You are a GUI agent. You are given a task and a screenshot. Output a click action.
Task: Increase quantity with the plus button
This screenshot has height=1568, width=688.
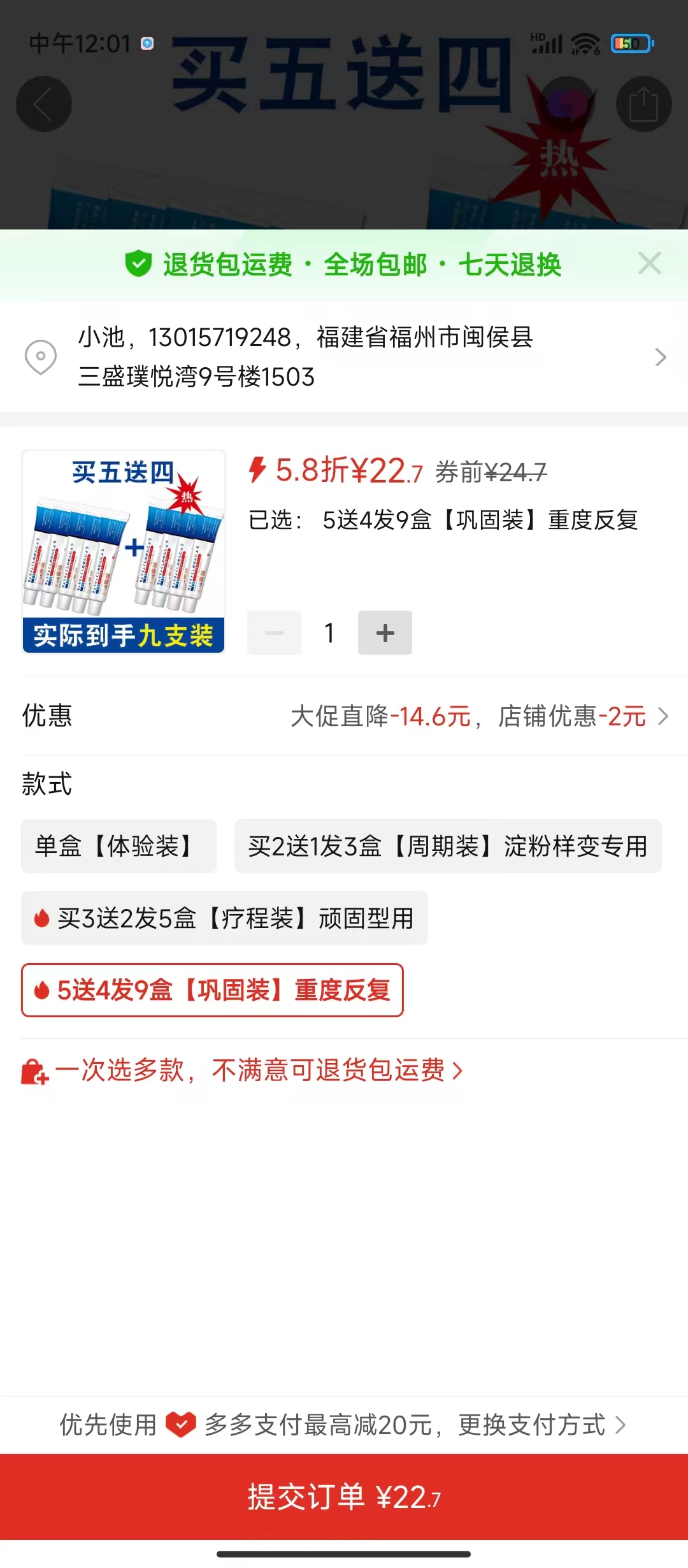[385, 633]
